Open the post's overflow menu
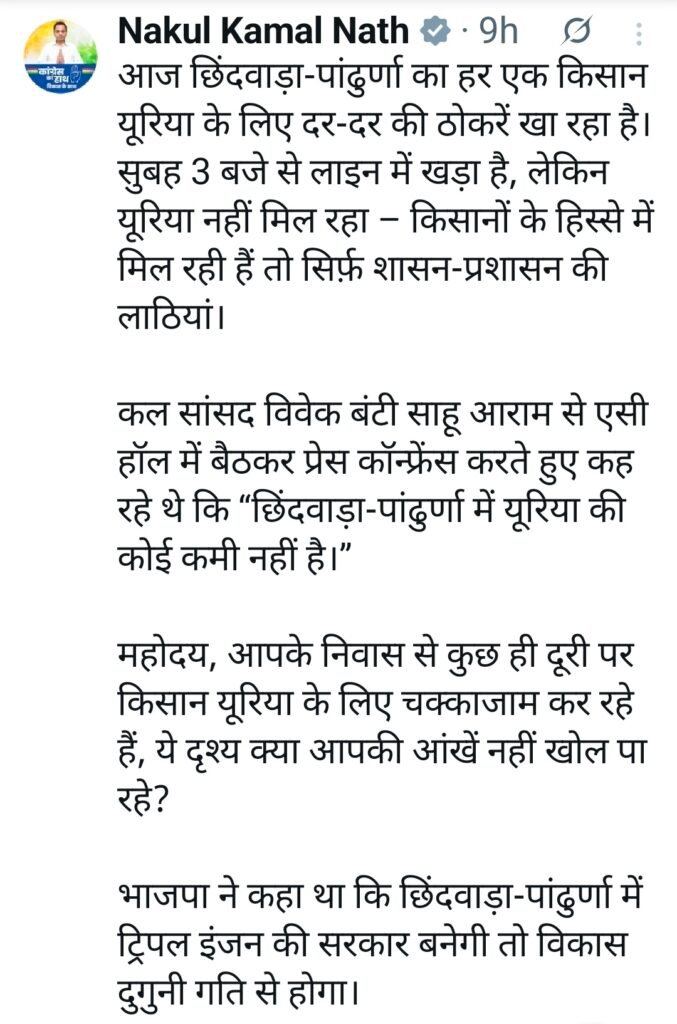 click(x=639, y=33)
